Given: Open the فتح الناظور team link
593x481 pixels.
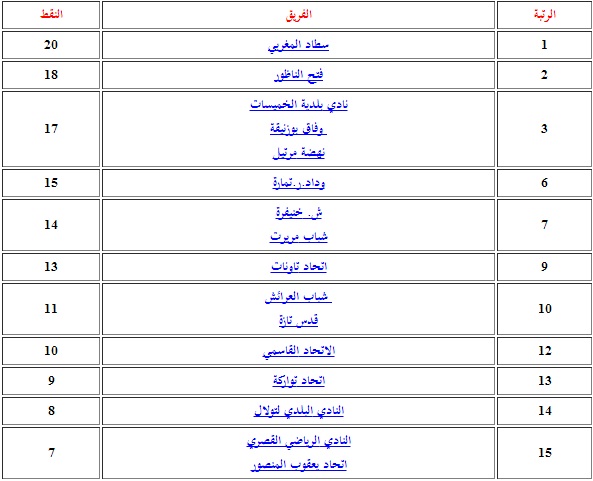Looking at the screenshot, I should pos(298,75).
